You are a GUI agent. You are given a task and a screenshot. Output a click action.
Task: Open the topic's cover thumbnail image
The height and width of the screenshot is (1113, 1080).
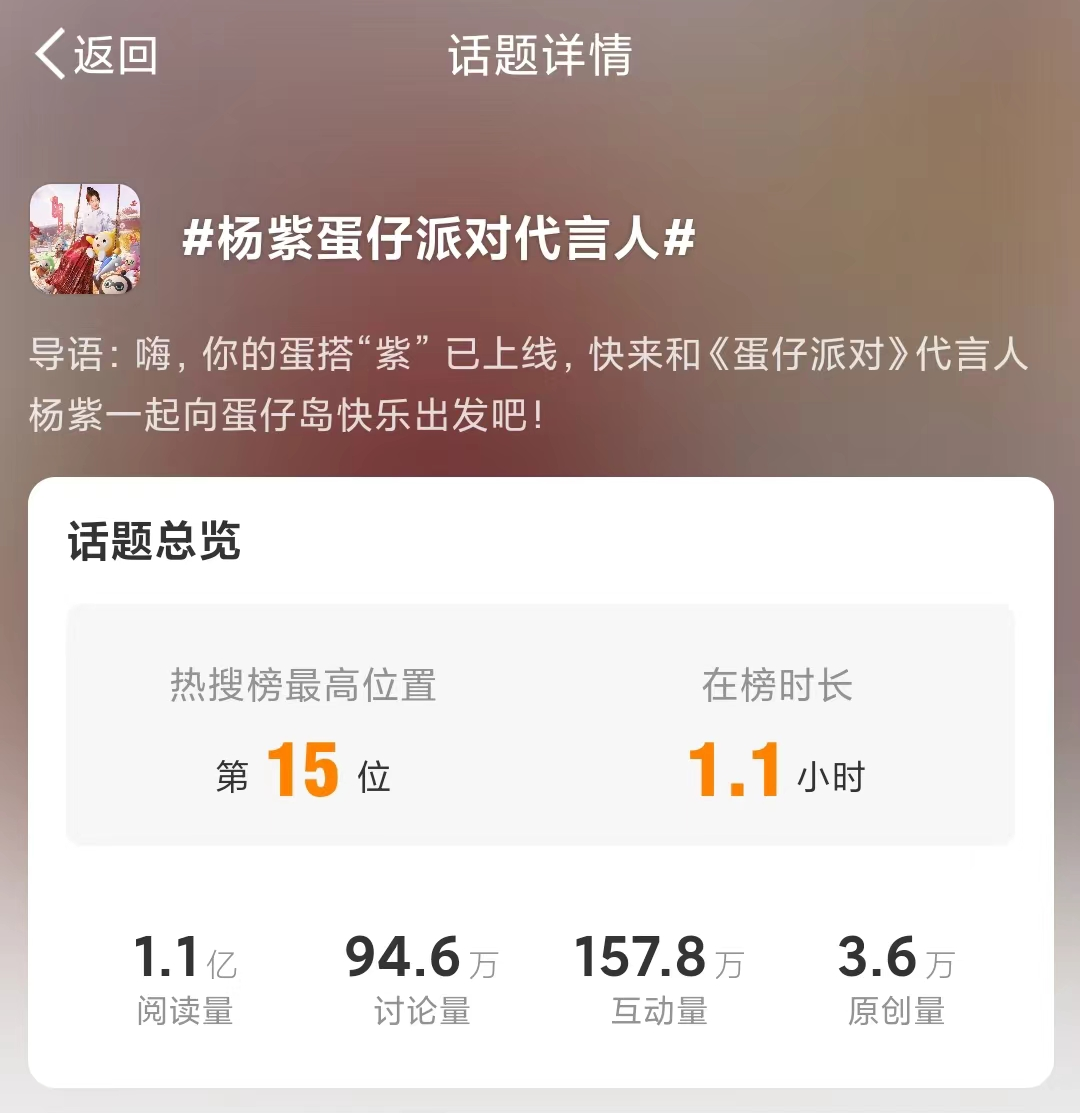tap(85, 239)
